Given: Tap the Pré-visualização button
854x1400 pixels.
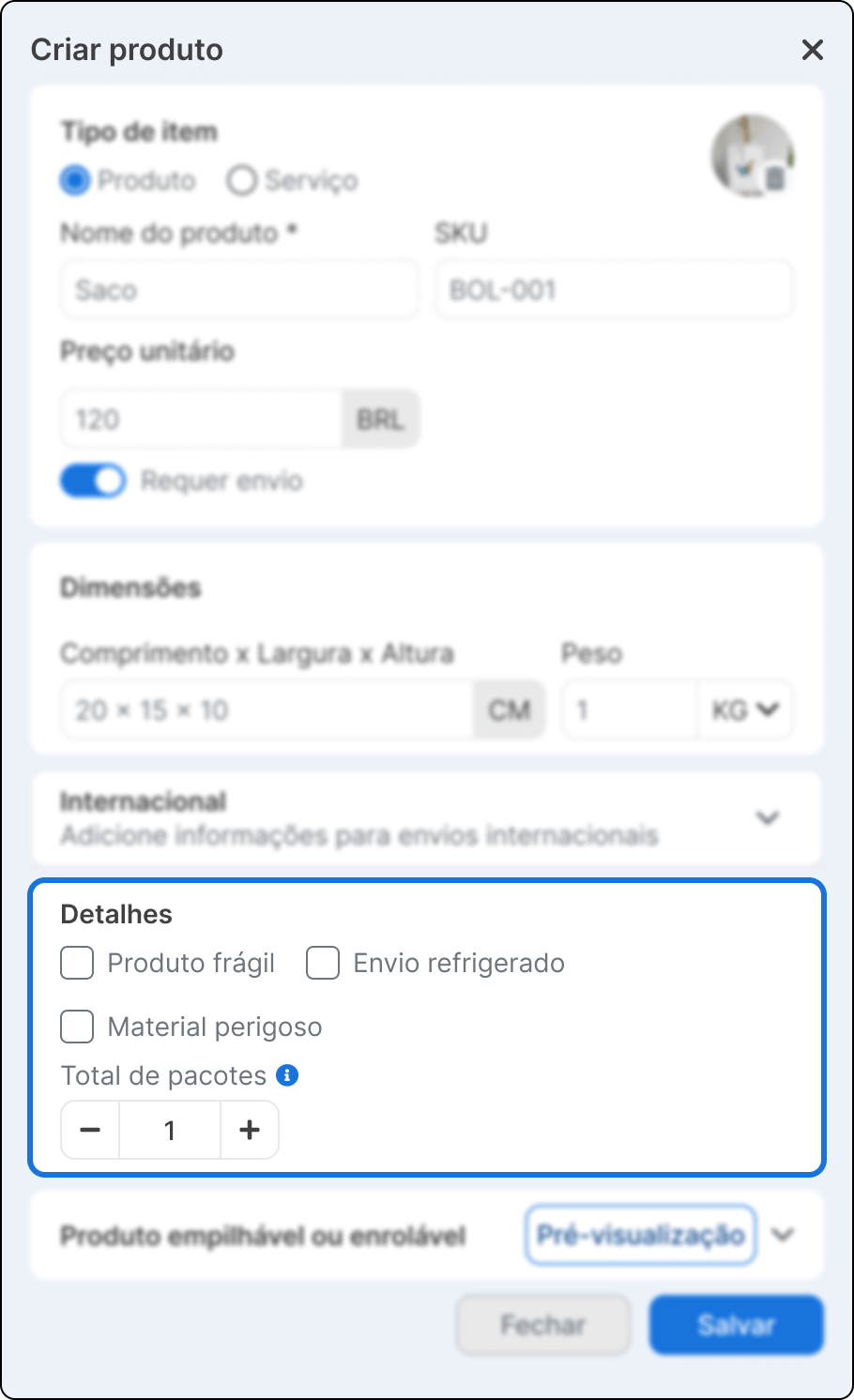Looking at the screenshot, I should pyautogui.click(x=641, y=1235).
